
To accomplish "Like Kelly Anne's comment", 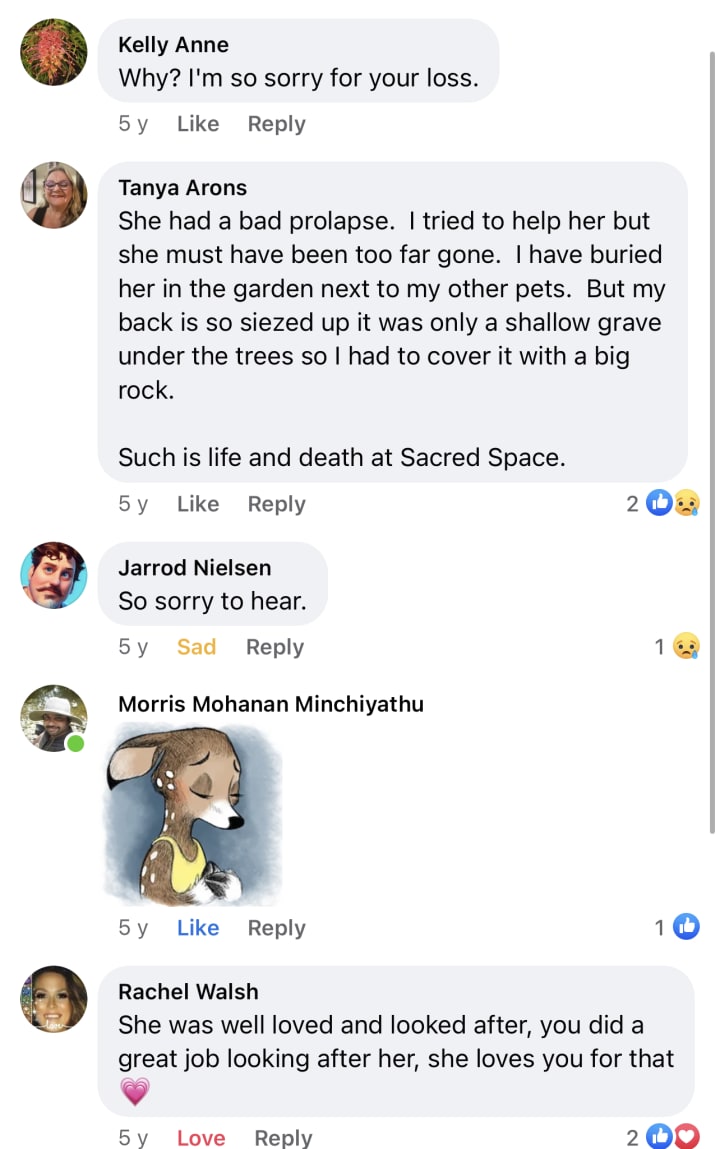I will [x=197, y=124].
